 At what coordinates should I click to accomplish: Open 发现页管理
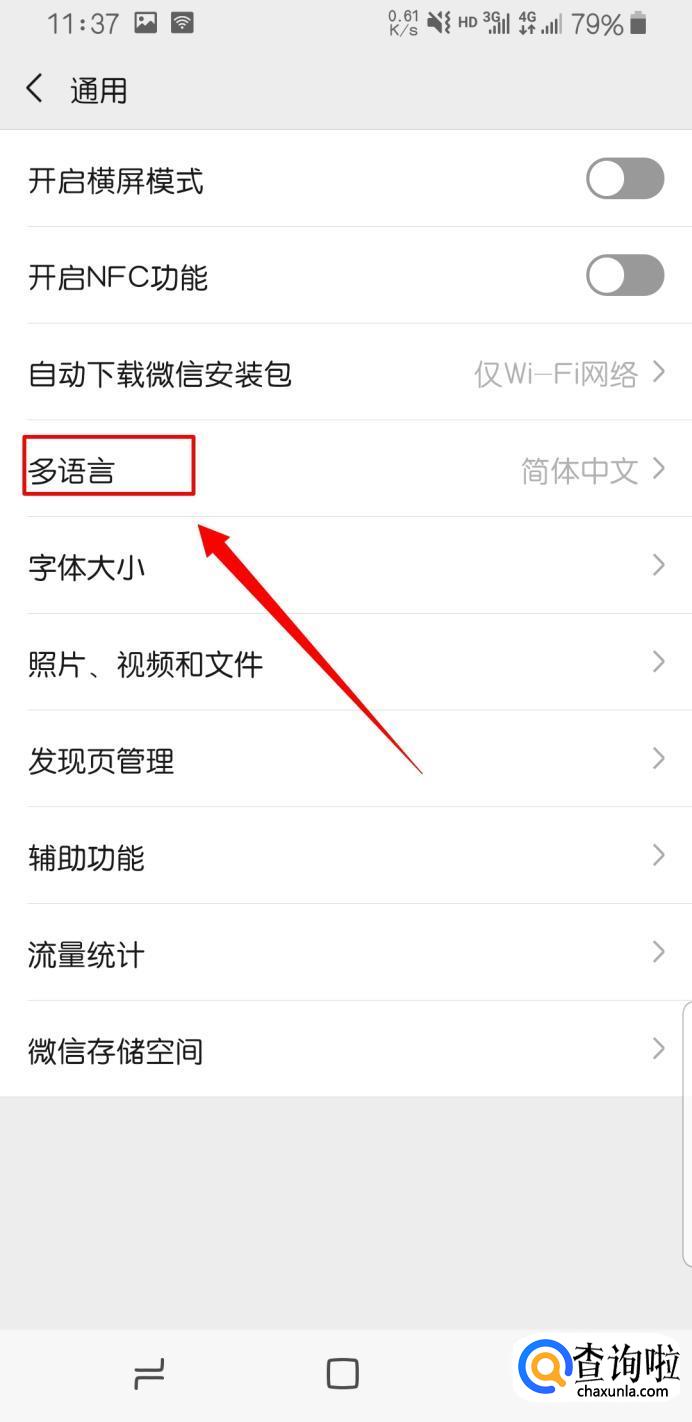click(x=346, y=760)
